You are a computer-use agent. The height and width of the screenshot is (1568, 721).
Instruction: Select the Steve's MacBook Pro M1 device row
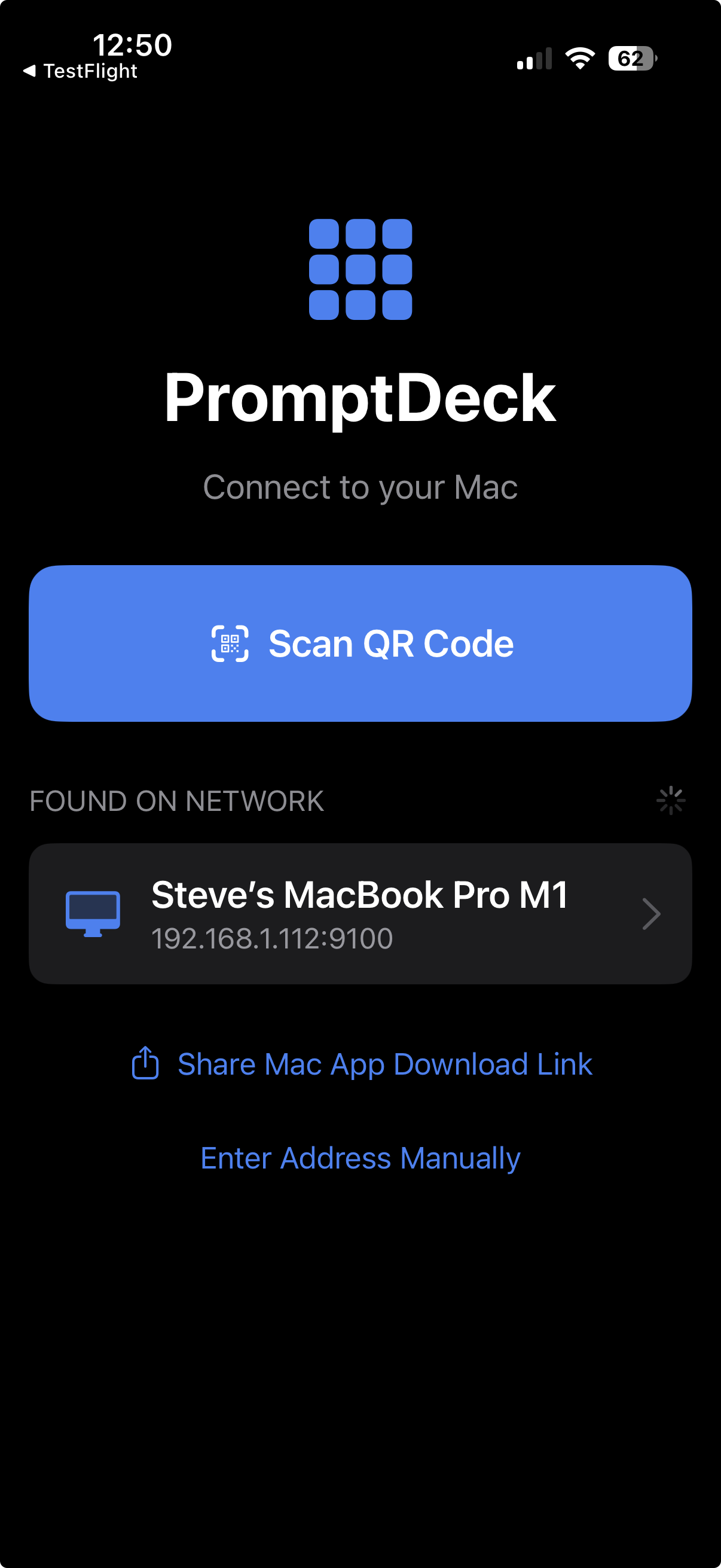point(360,913)
